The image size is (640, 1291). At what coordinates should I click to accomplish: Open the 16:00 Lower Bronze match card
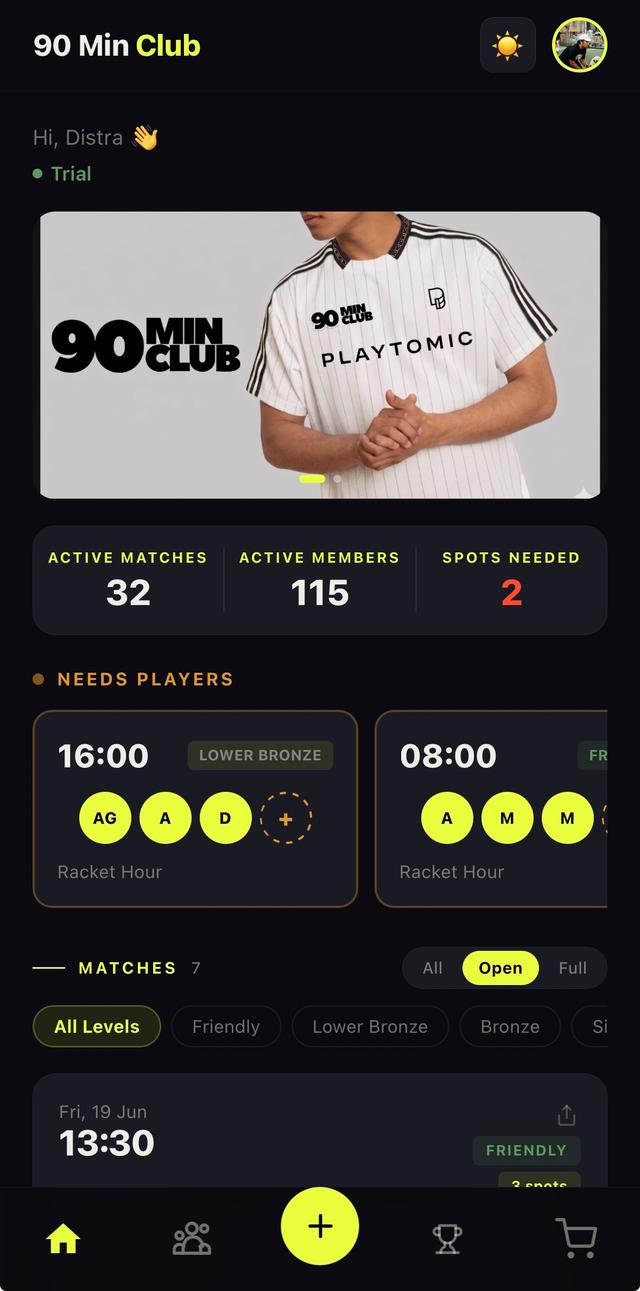195,808
